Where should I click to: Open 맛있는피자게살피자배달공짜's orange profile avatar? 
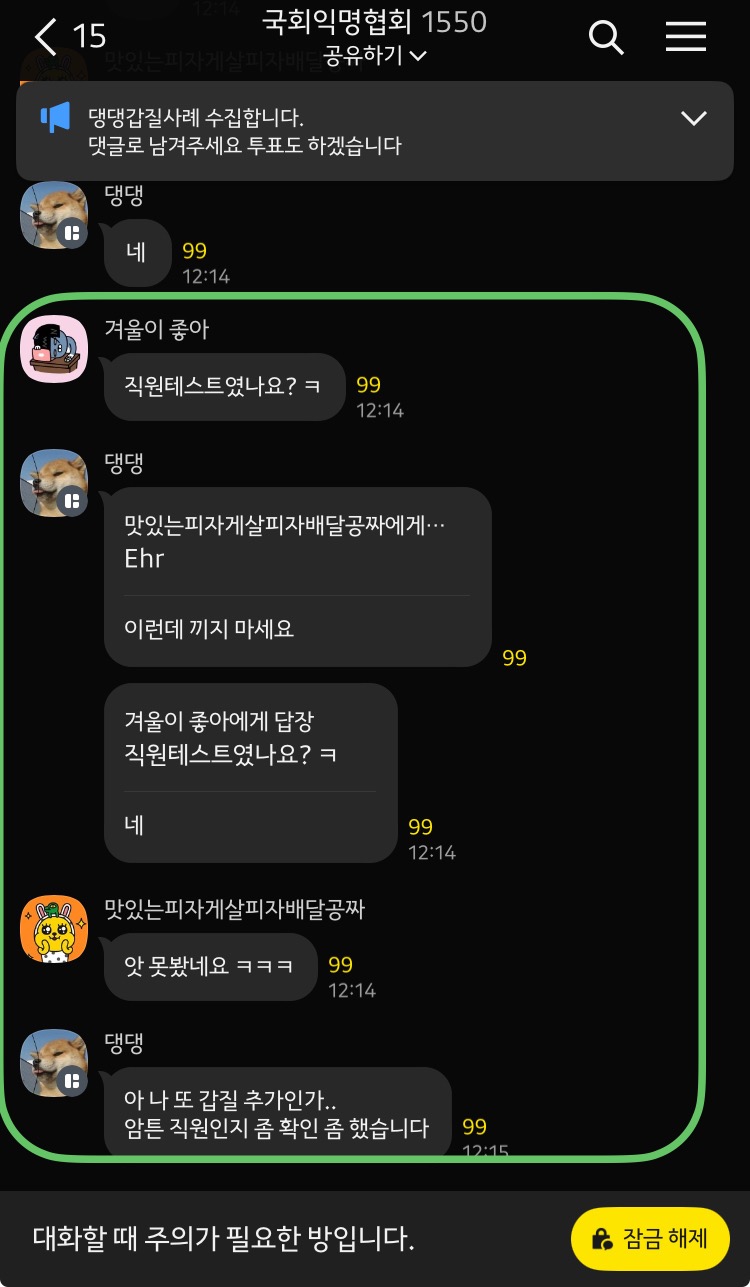click(x=54, y=929)
